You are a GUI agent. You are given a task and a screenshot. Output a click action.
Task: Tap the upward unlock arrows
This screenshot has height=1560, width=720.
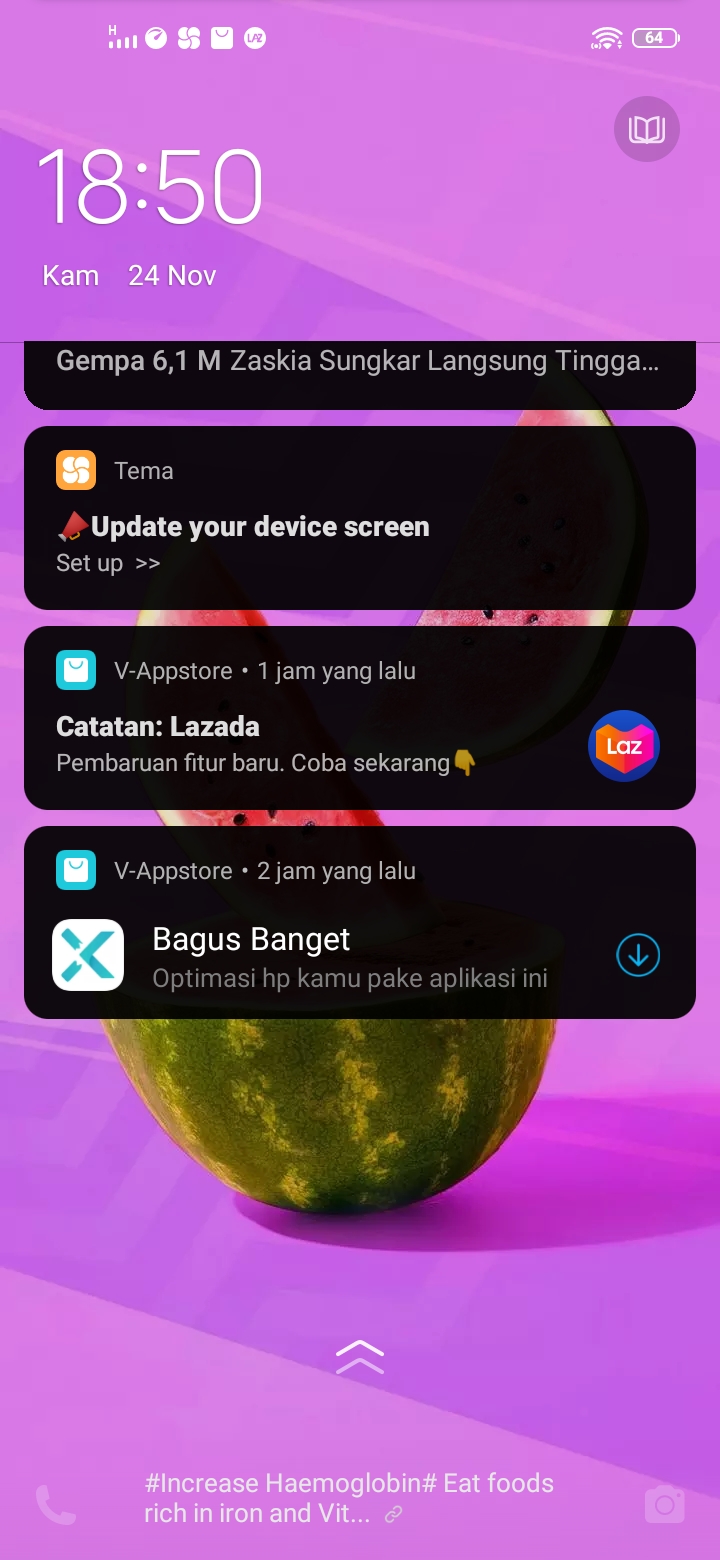coord(360,1357)
